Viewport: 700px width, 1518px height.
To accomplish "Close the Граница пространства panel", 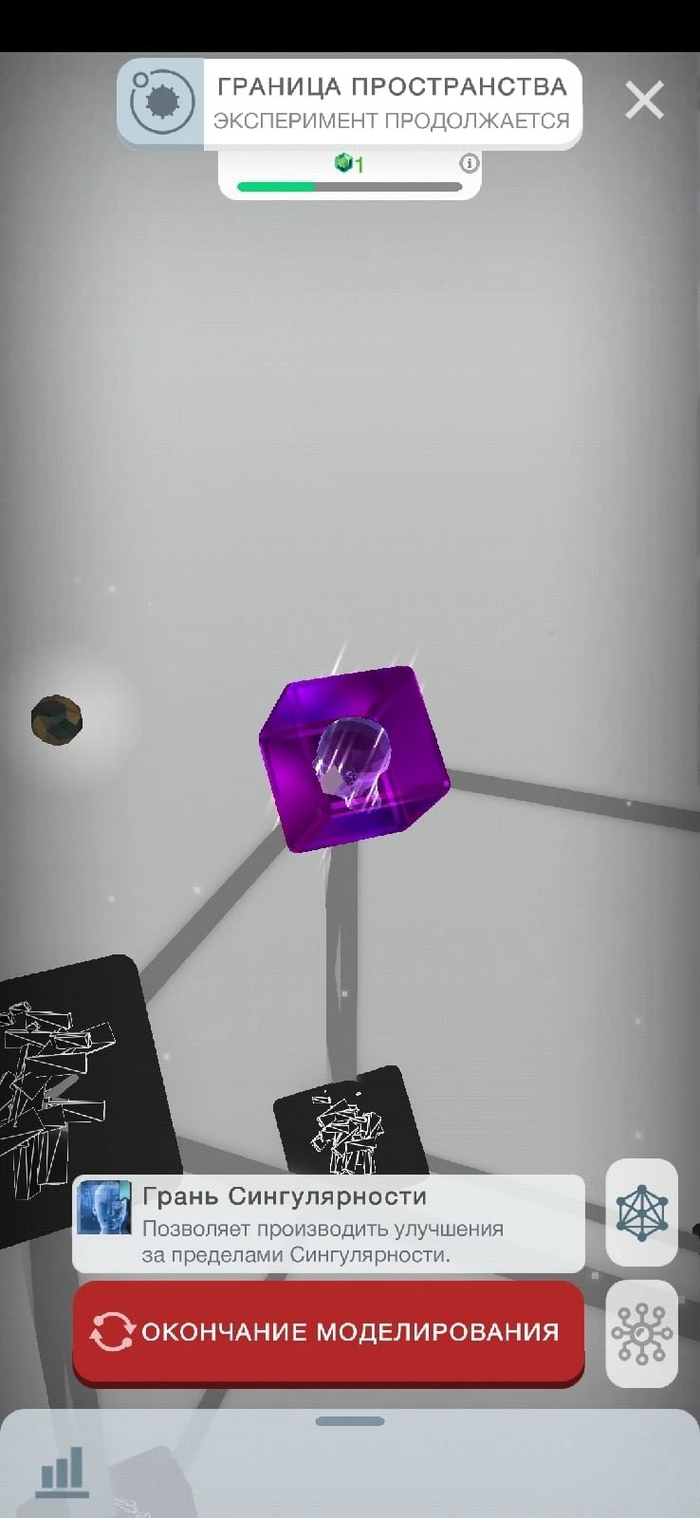I will click(x=644, y=100).
